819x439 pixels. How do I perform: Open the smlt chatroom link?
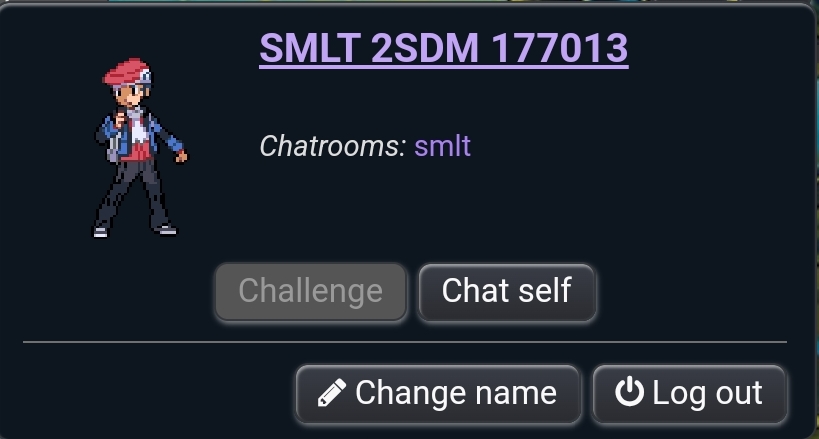click(x=442, y=147)
